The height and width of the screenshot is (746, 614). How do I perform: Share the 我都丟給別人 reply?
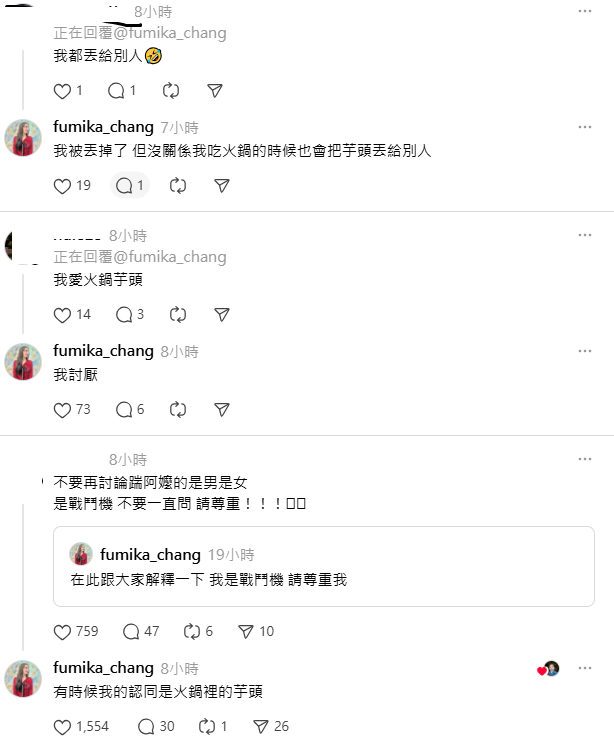point(214,91)
